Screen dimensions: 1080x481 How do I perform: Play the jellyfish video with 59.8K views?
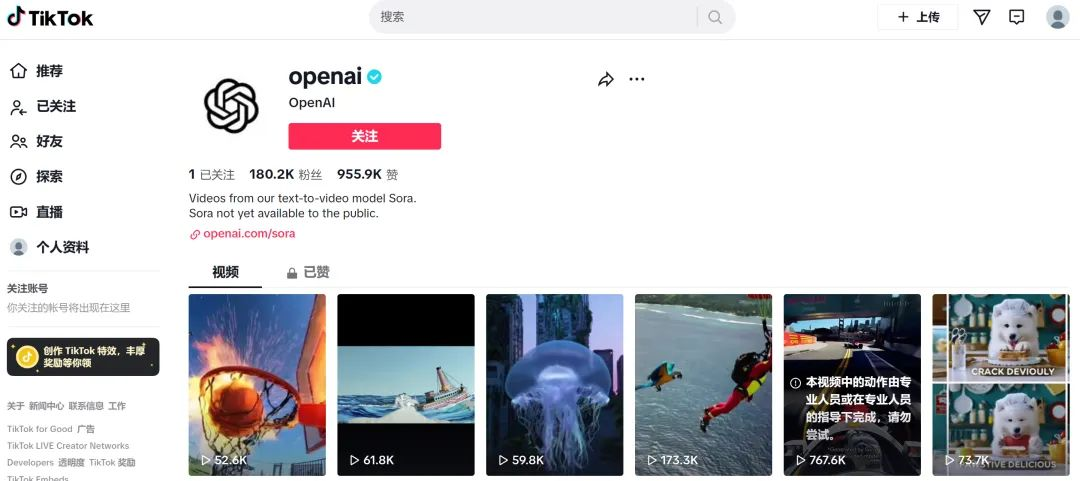[554, 384]
